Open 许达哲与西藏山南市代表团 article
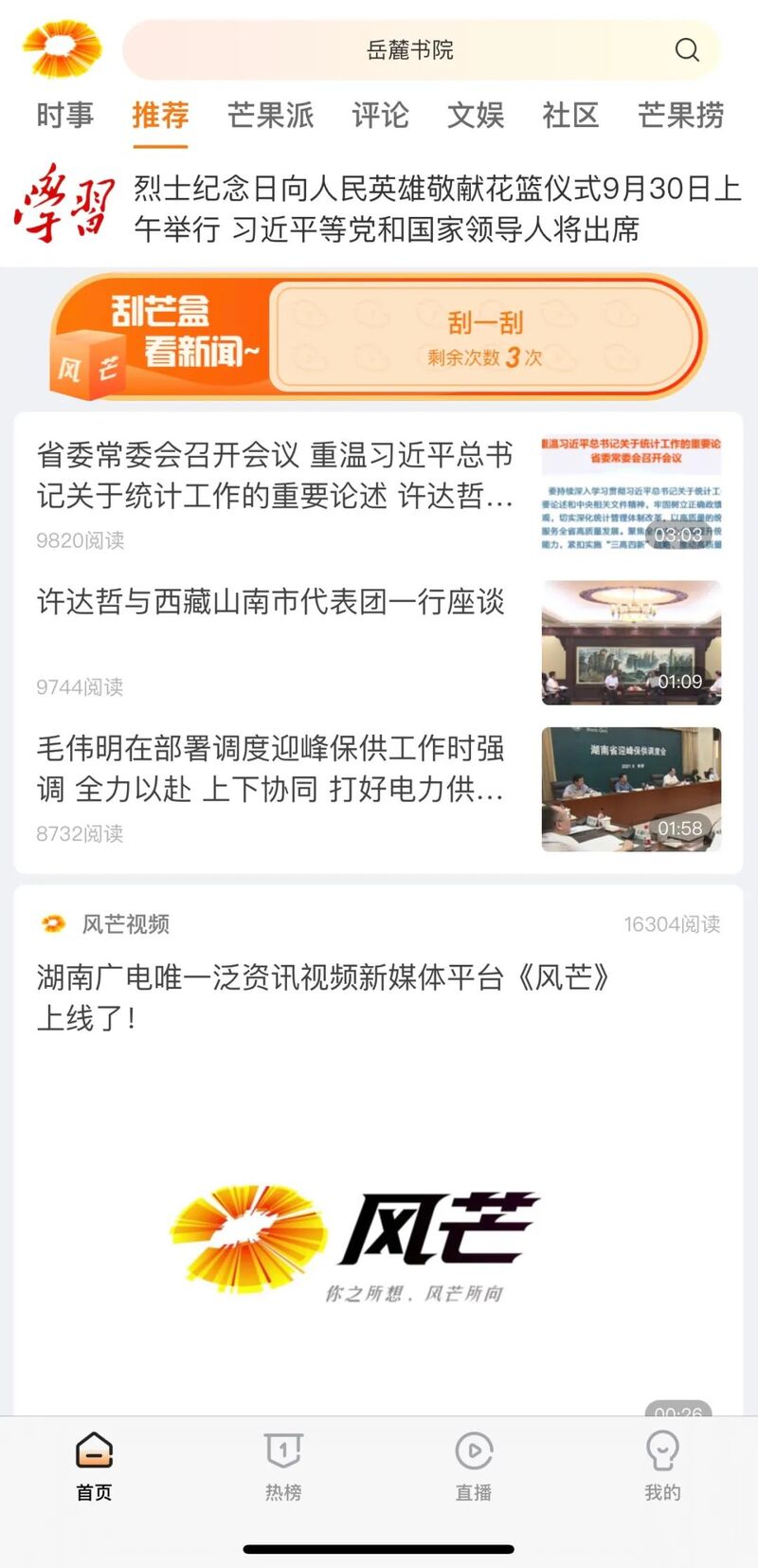The height and width of the screenshot is (1568, 758). [271, 603]
